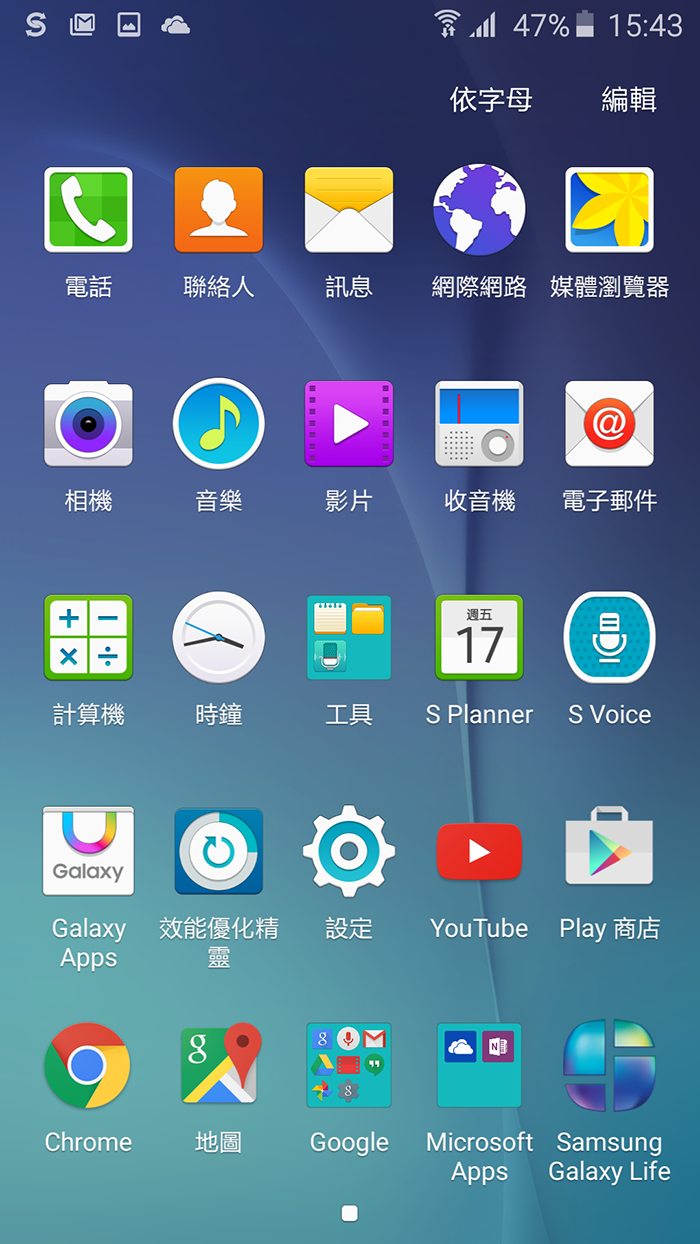
Task: Open S Planner calendar
Action: tap(479, 638)
